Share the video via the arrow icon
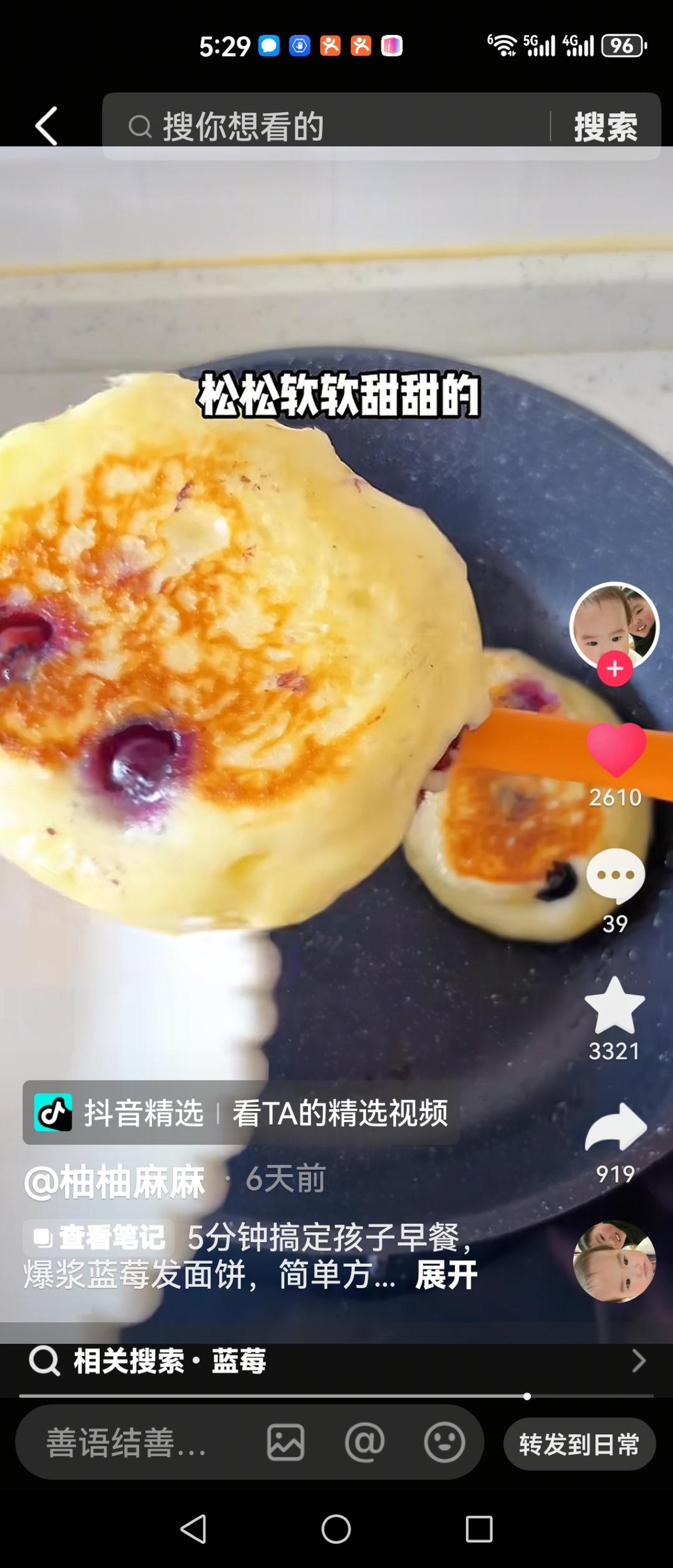This screenshot has width=673, height=1568. 616,1128
